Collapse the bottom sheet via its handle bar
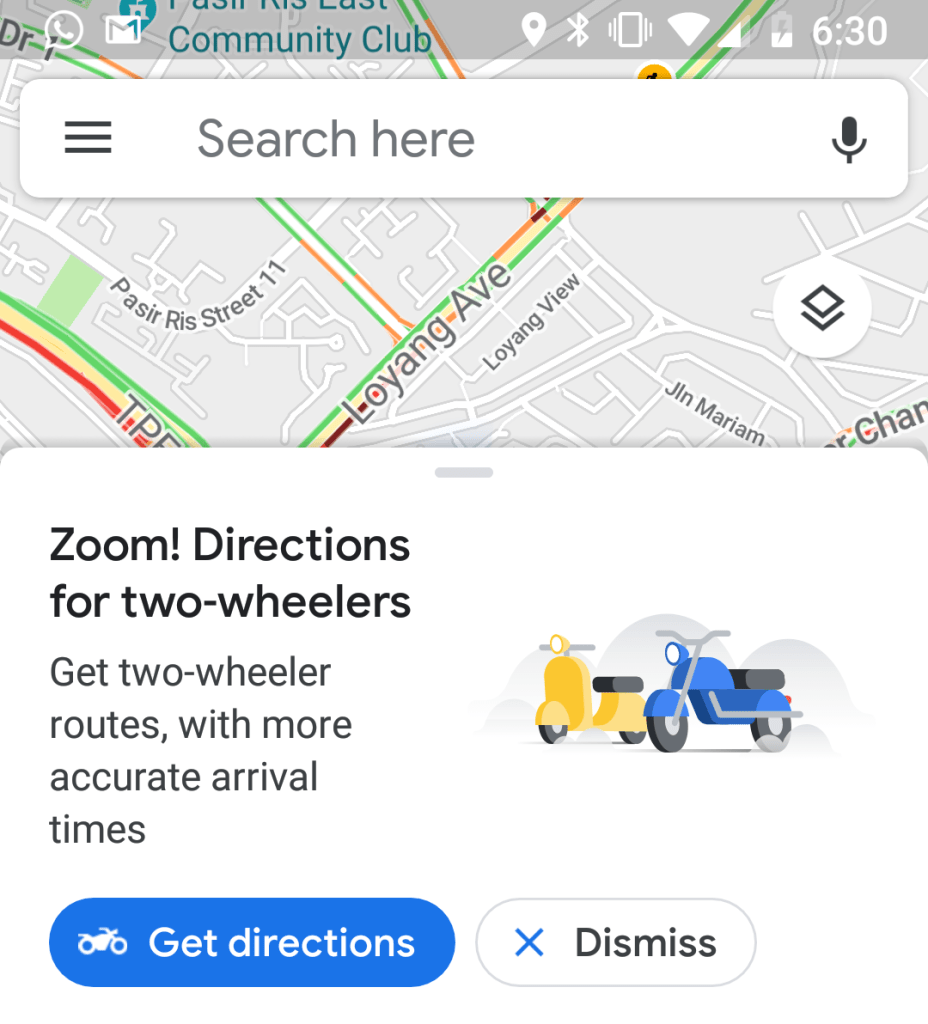Screen dimensions: 928x1024 pyautogui.click(x=463, y=472)
